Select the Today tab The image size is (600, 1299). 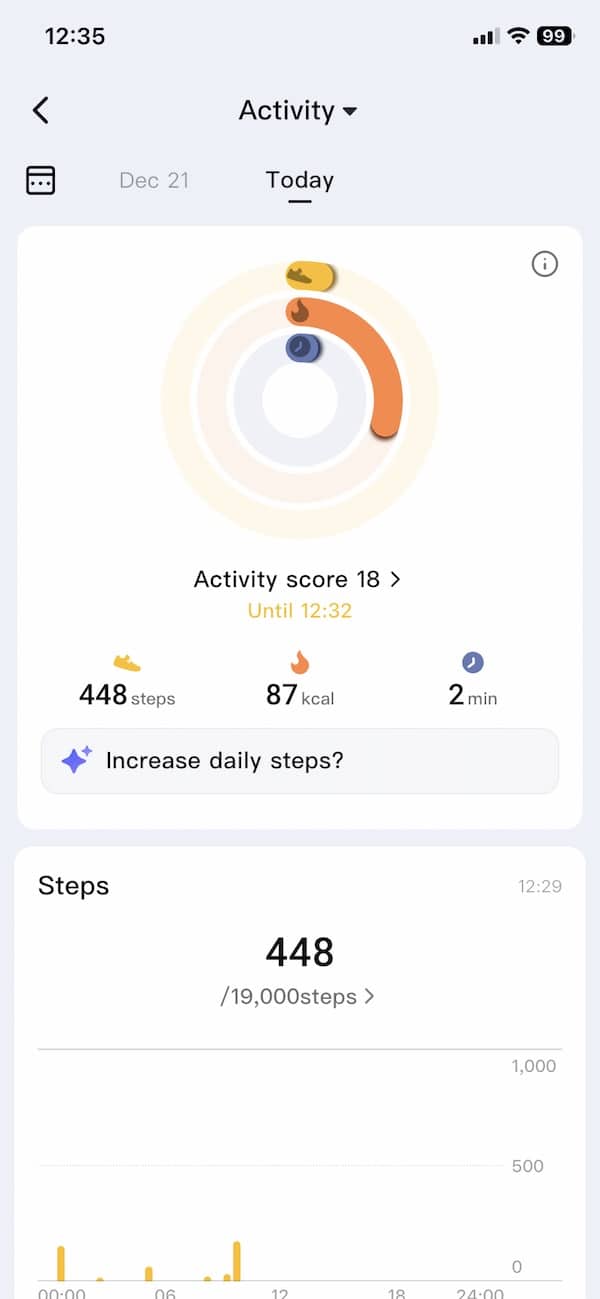(x=299, y=180)
